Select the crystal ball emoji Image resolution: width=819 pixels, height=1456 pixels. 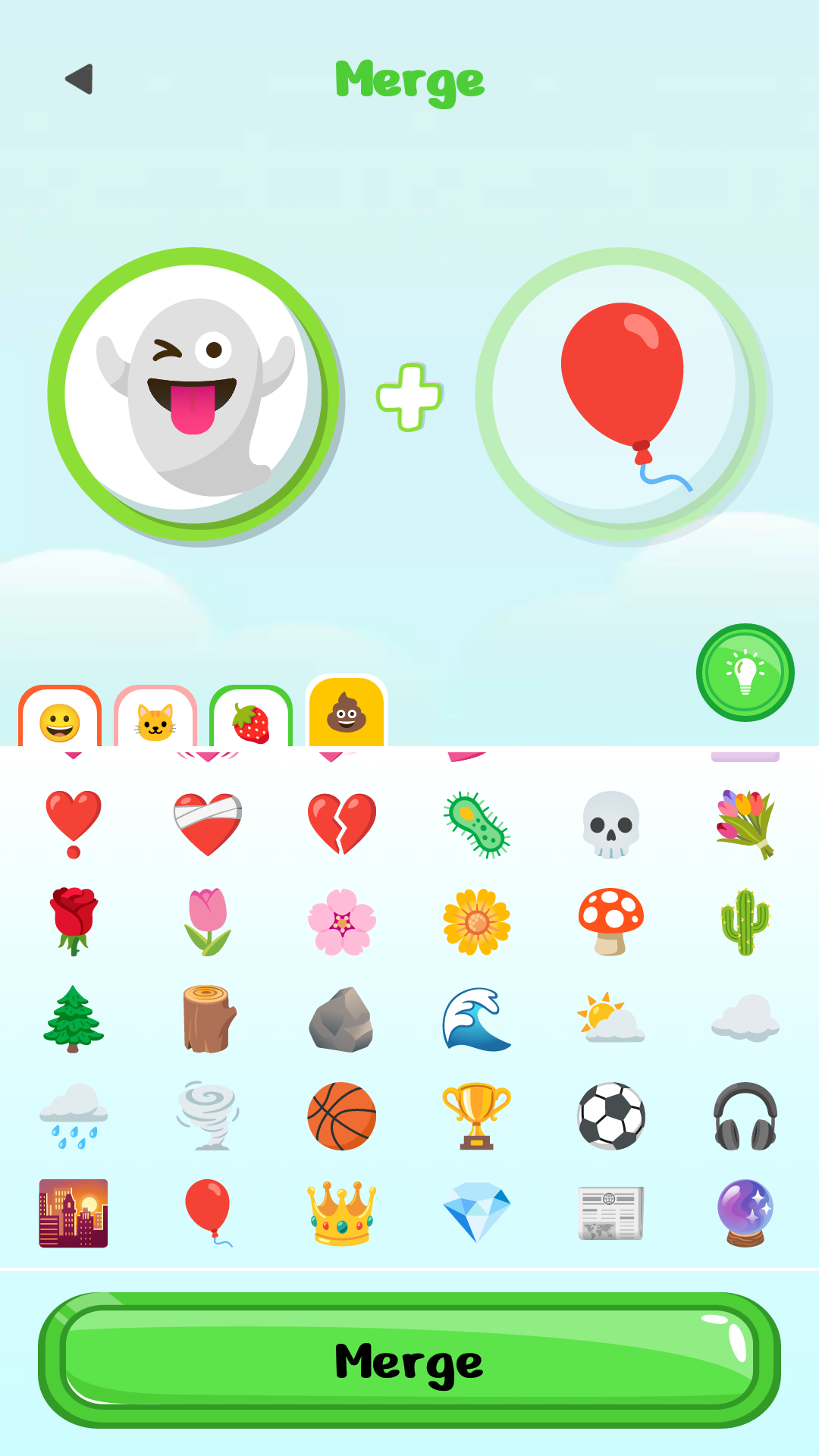coord(745,1211)
